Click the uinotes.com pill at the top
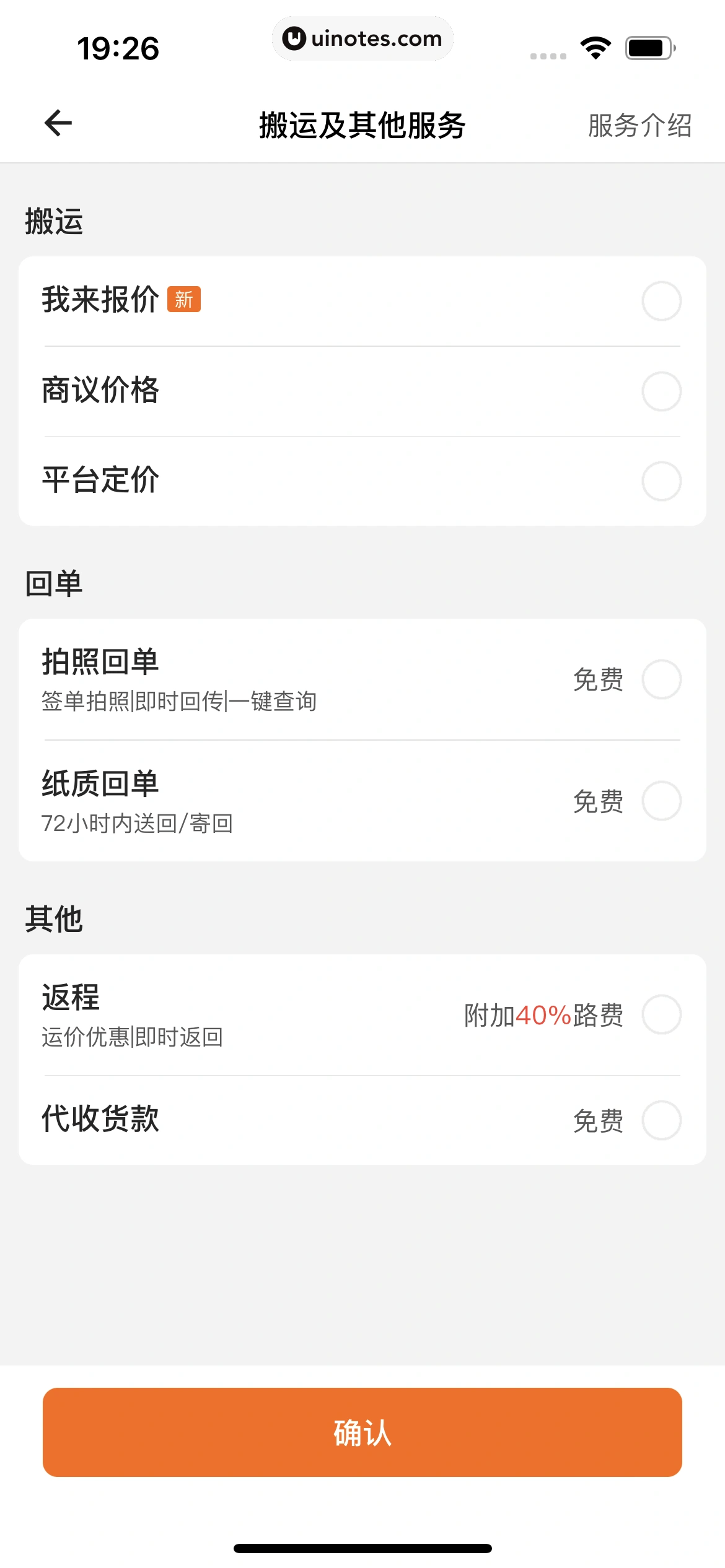The image size is (725, 1568). 362,38
